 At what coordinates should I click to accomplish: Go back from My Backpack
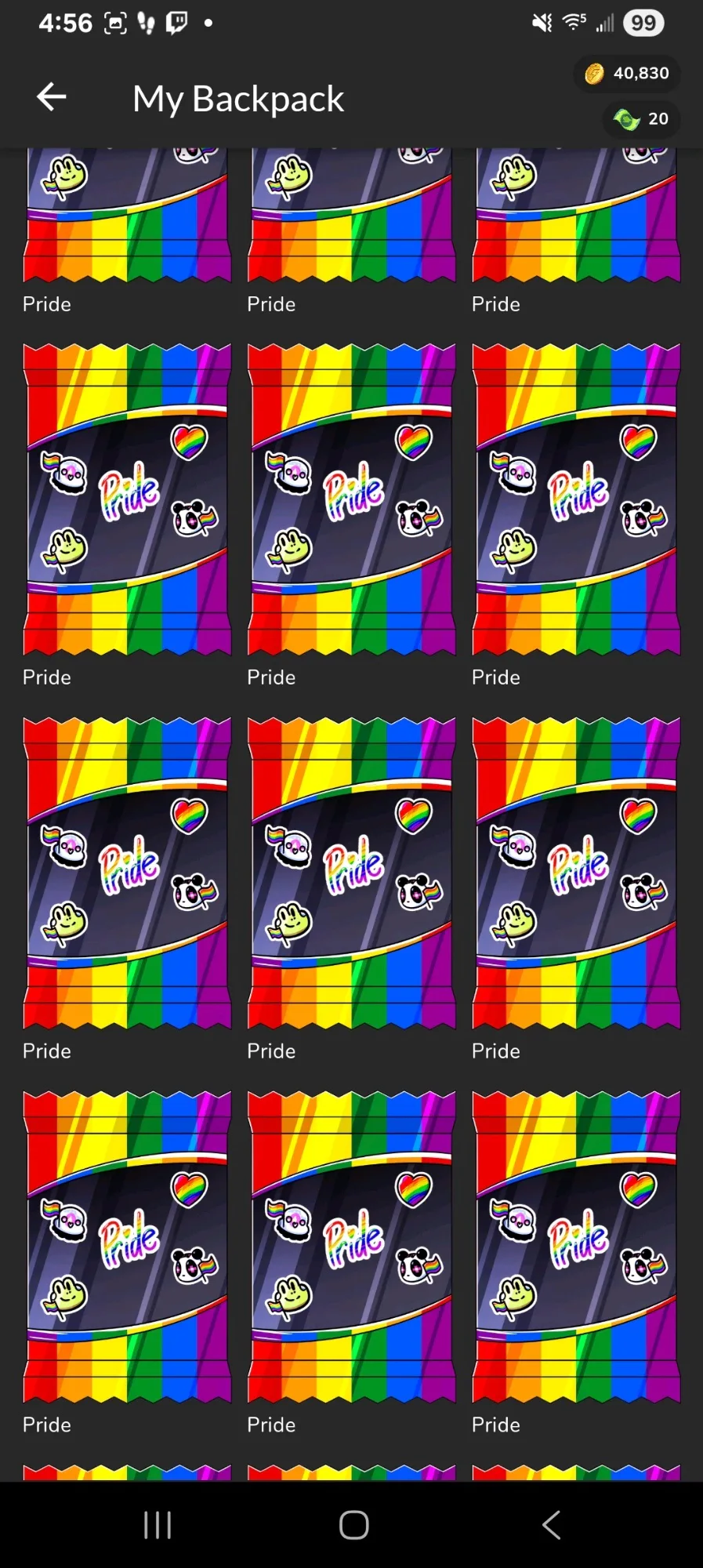[x=52, y=97]
